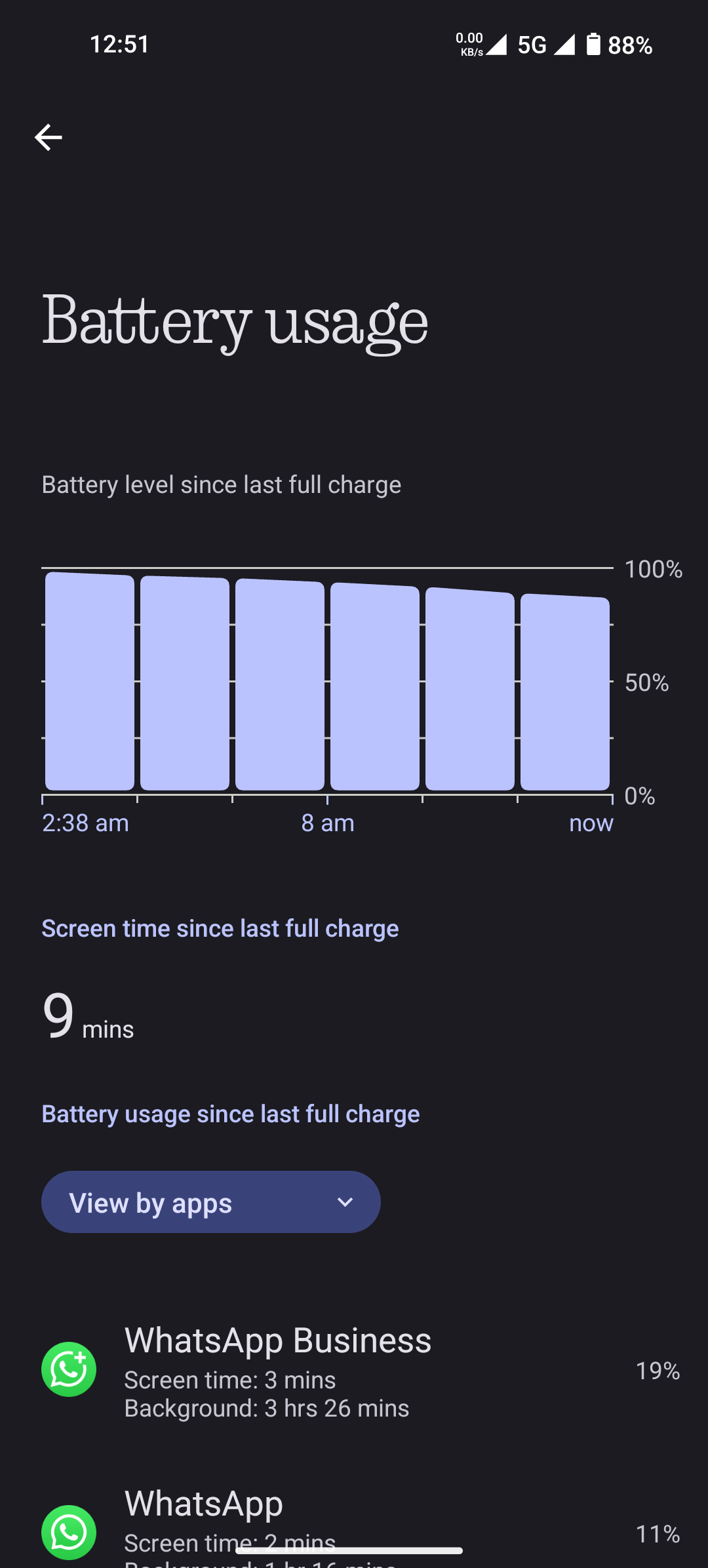Select the first battery chart bar at 2:38 am
Screen dimensions: 708x1568
coord(90,682)
